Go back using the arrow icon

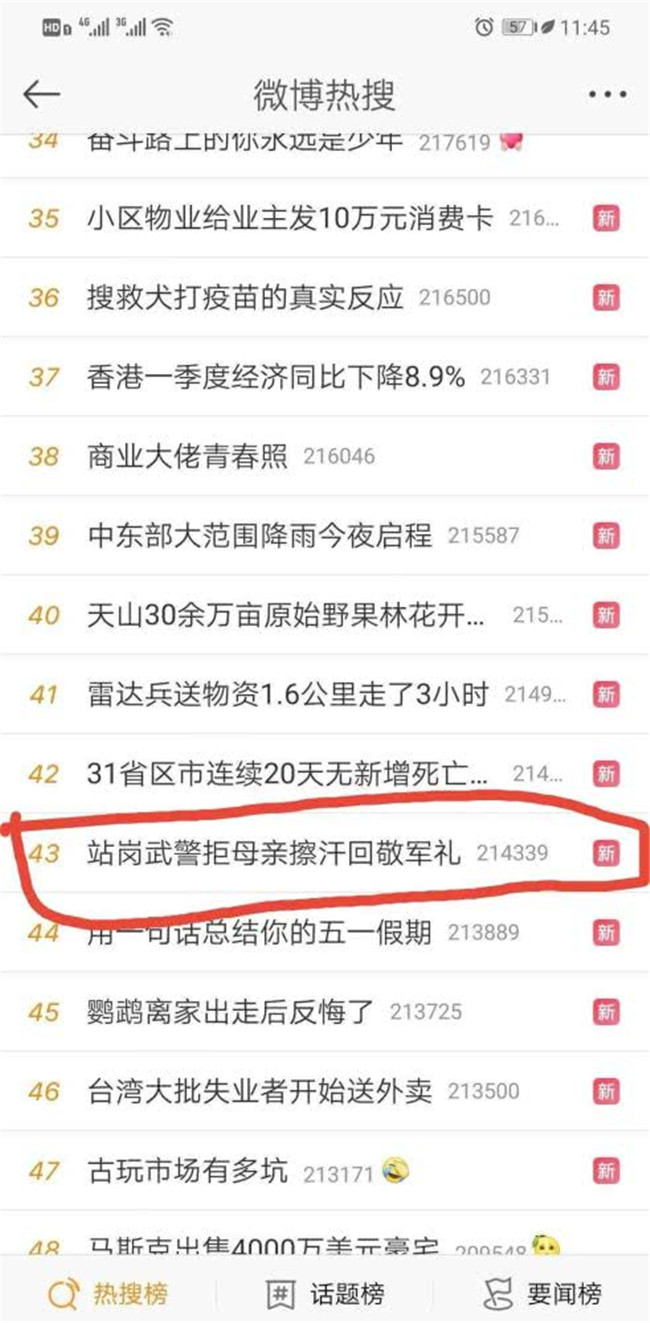click(42, 94)
